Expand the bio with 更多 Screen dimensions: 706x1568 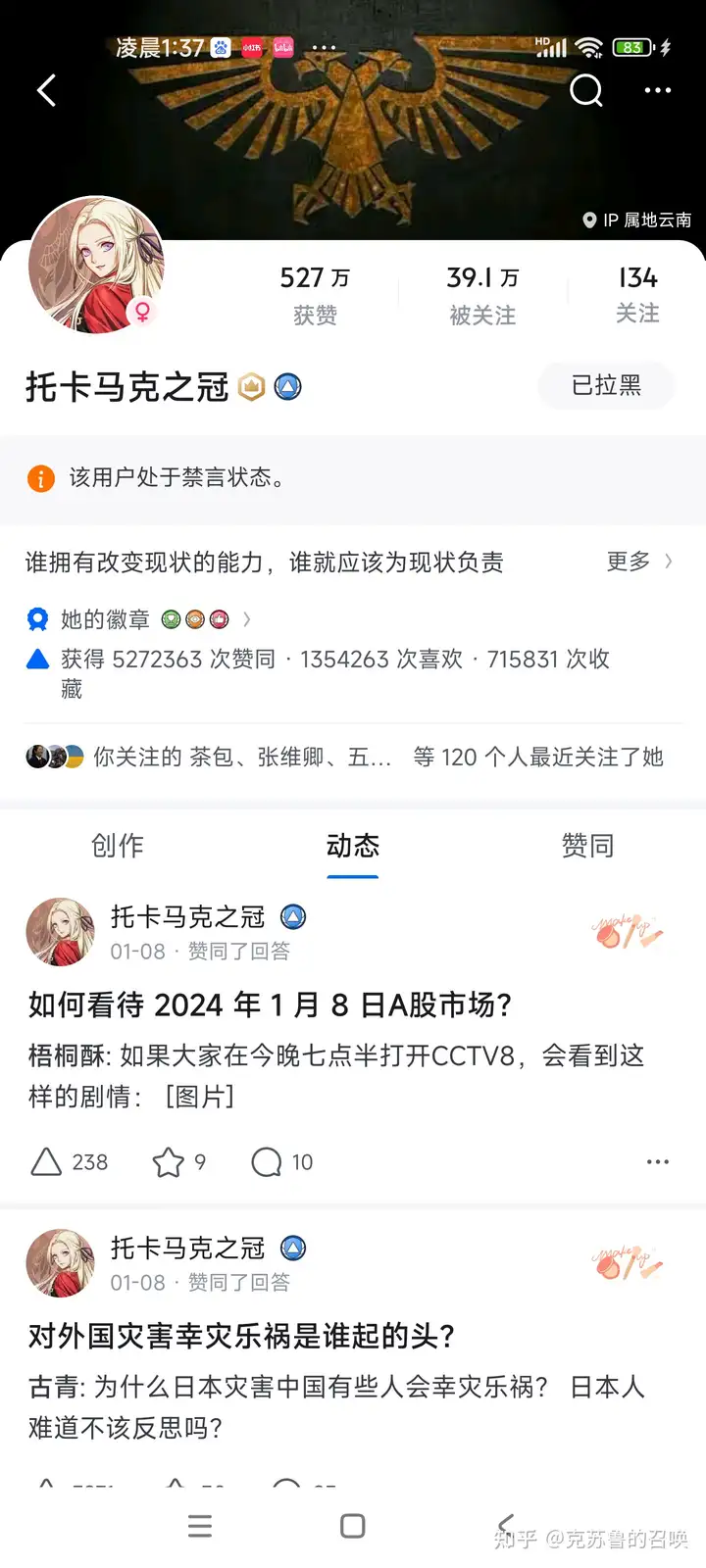click(638, 562)
